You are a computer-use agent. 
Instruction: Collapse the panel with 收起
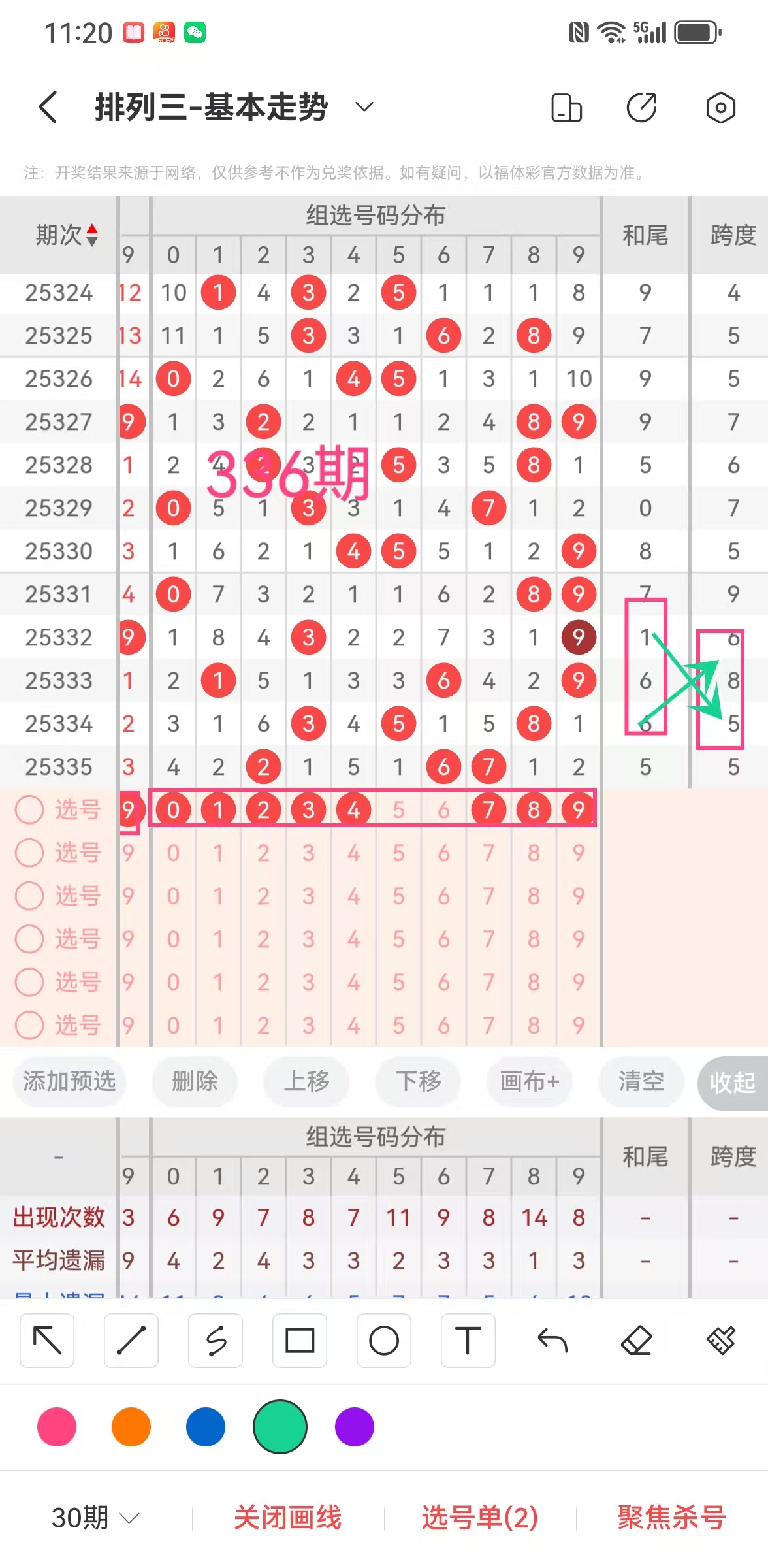(732, 1083)
